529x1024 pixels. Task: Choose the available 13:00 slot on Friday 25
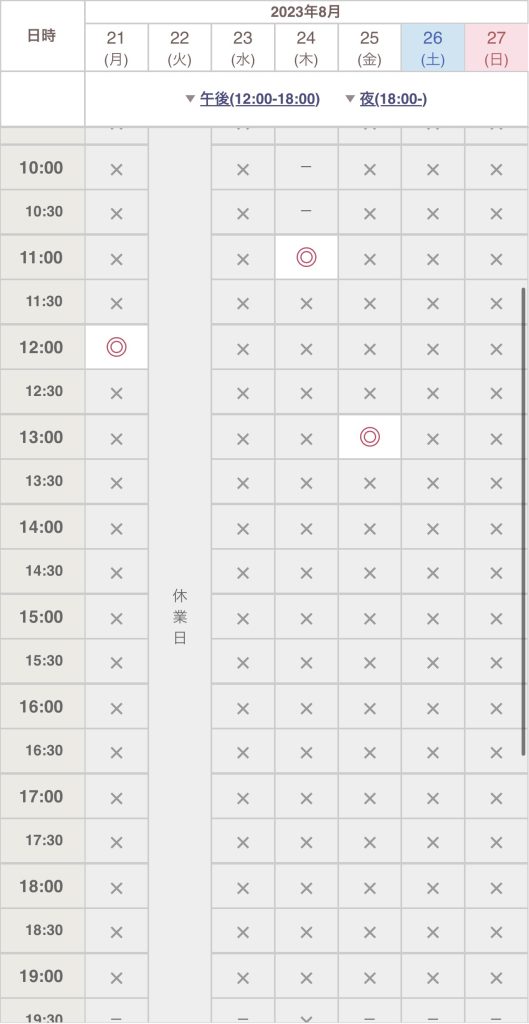click(370, 437)
